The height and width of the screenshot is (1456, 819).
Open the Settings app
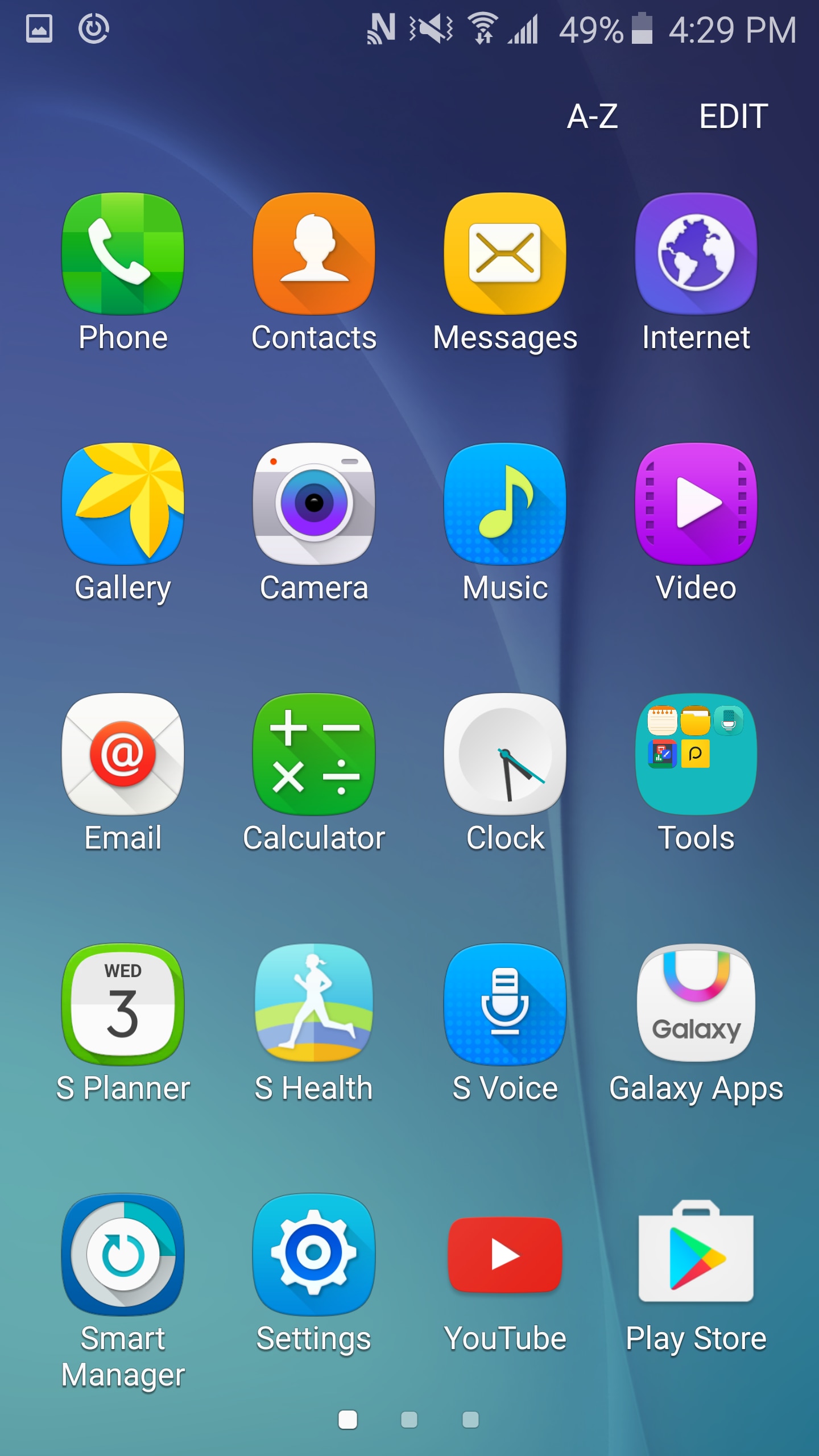coord(314,1255)
